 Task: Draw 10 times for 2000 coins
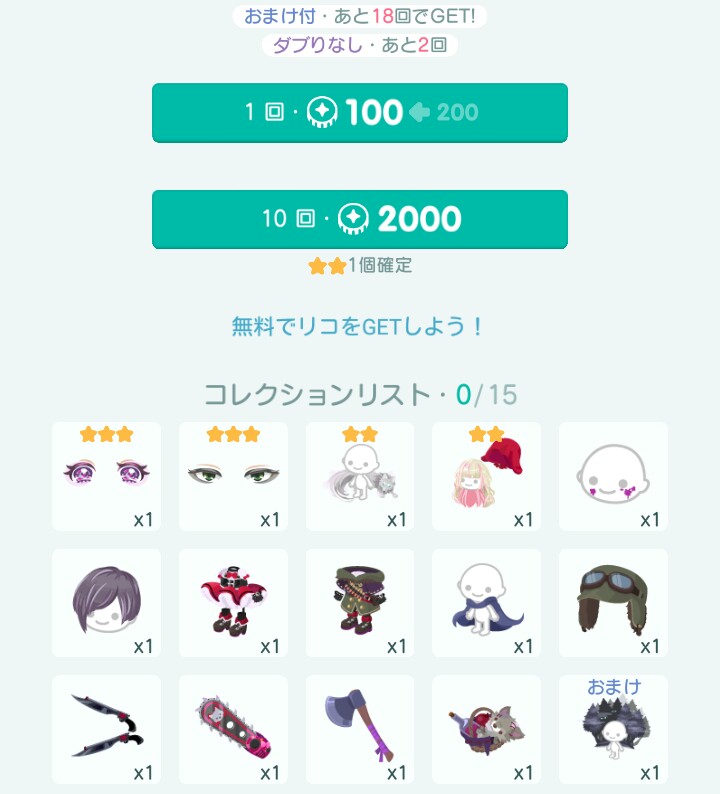pyautogui.click(x=360, y=219)
